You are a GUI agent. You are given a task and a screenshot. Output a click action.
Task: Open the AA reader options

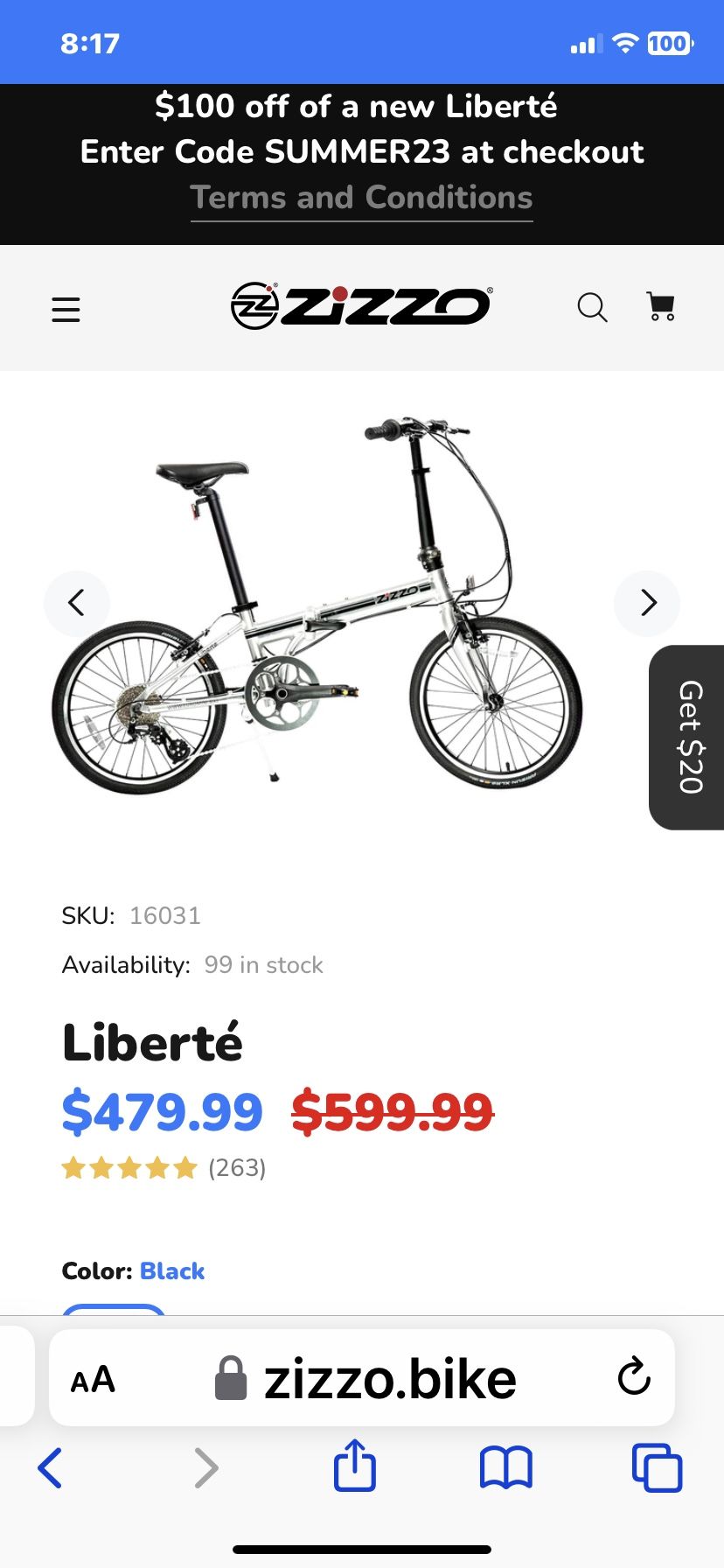coord(93,1380)
